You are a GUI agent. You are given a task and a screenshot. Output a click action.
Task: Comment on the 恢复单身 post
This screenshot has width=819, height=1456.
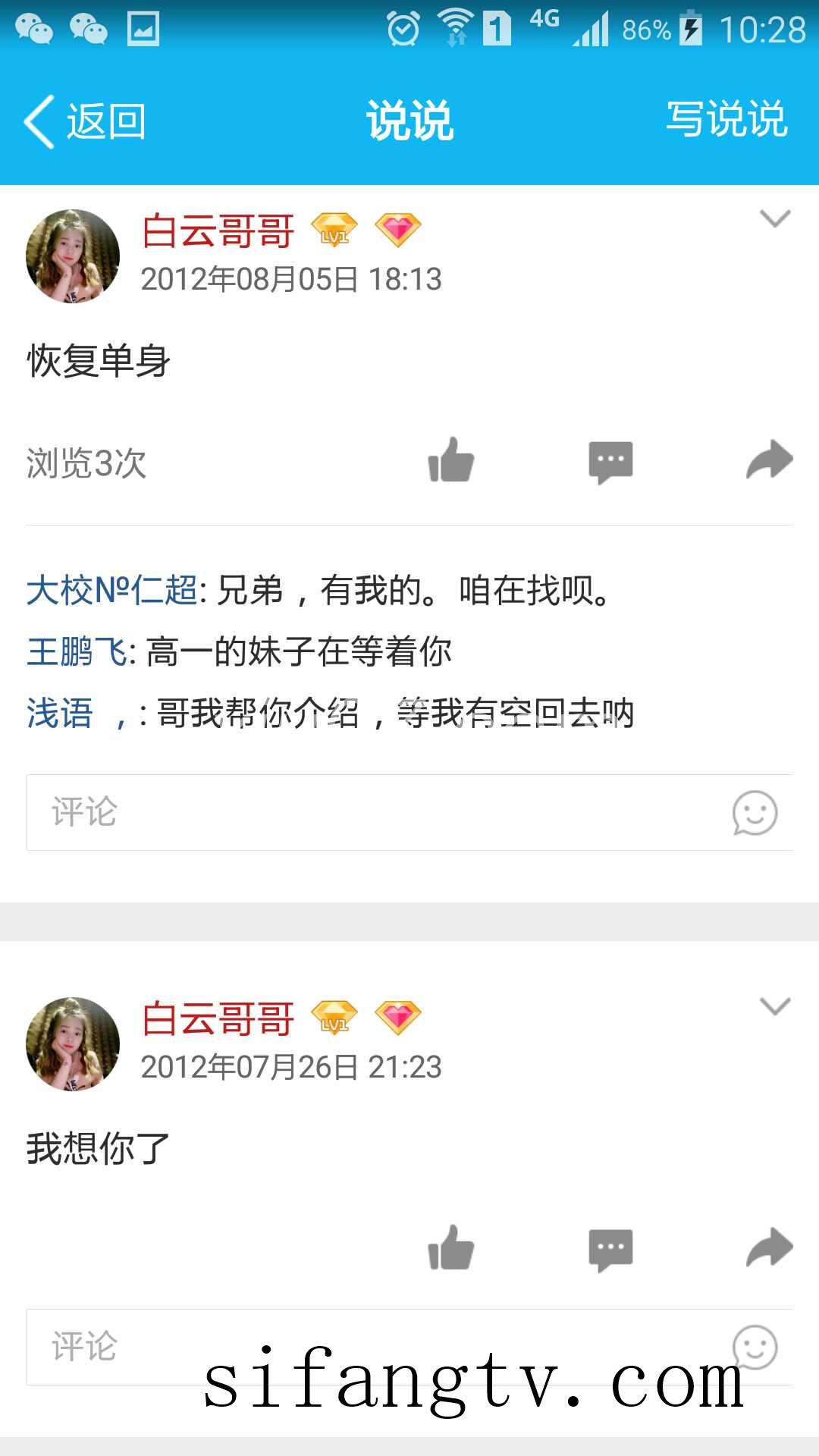[610, 461]
